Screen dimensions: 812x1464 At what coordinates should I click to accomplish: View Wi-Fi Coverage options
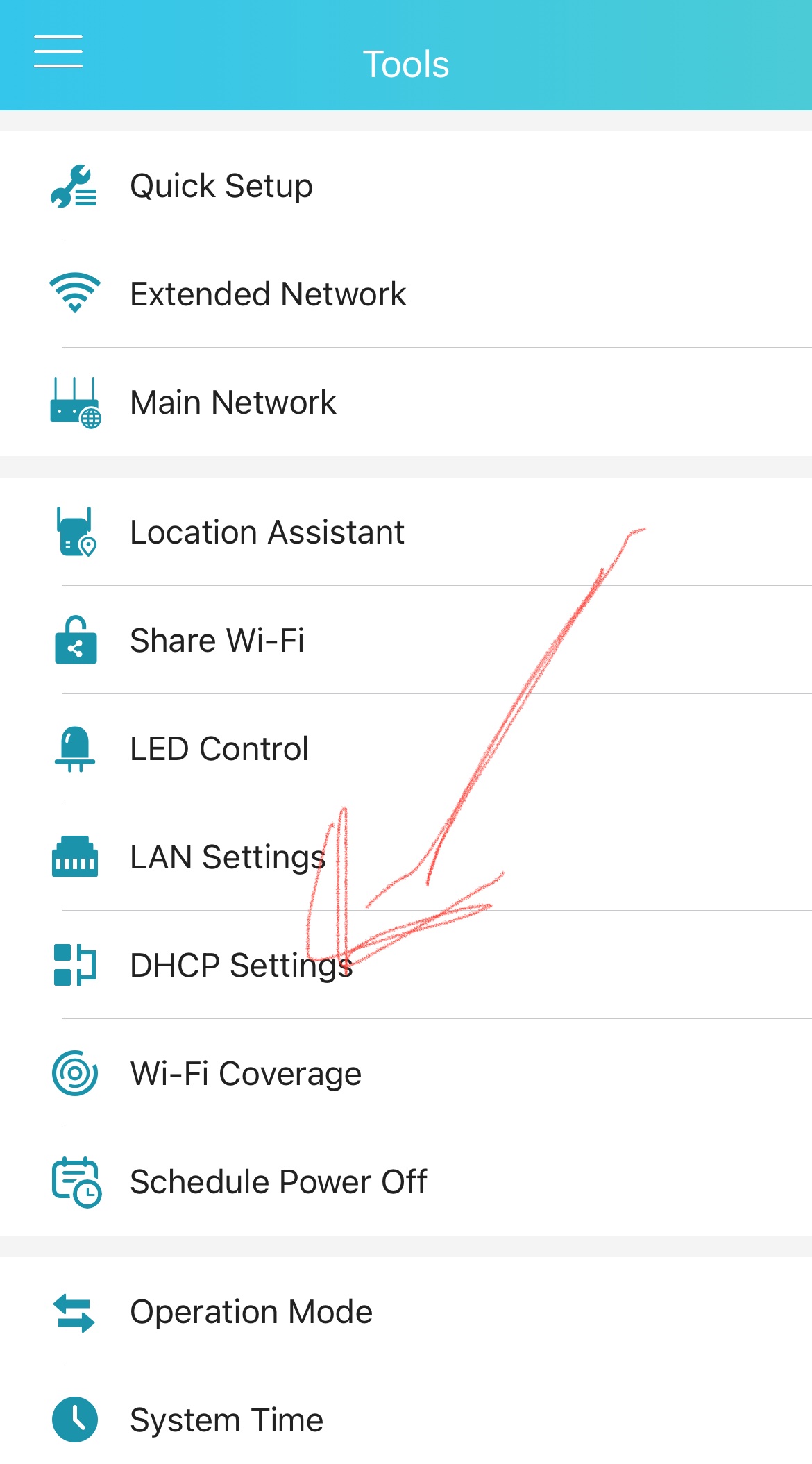pos(246,1074)
